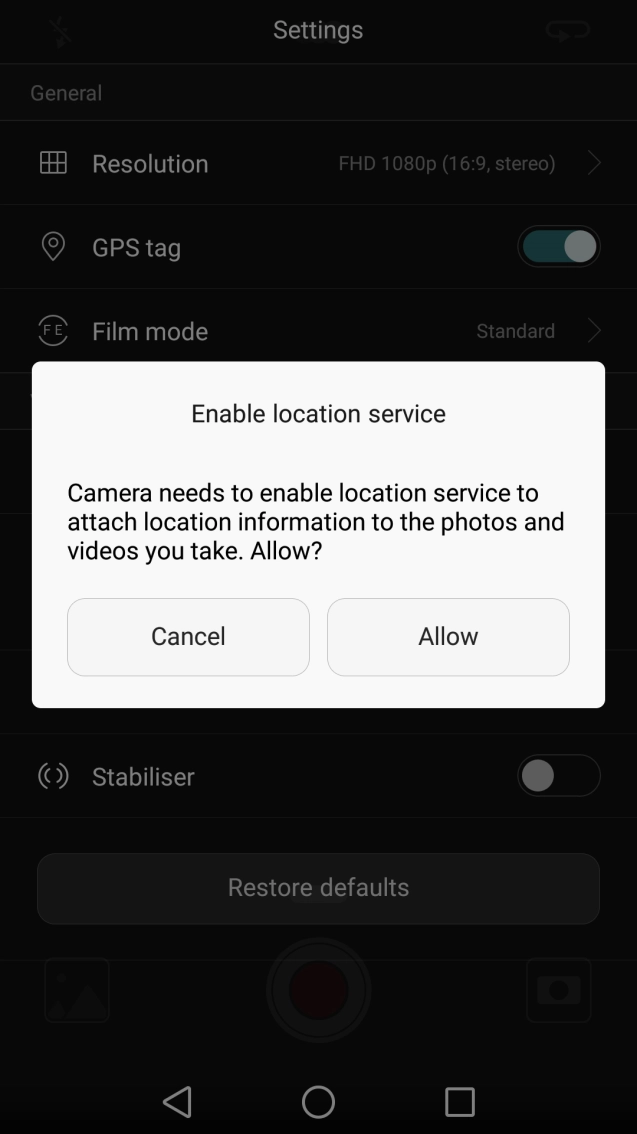The height and width of the screenshot is (1134, 637).
Task: Cancel the location service request
Action: (x=188, y=637)
